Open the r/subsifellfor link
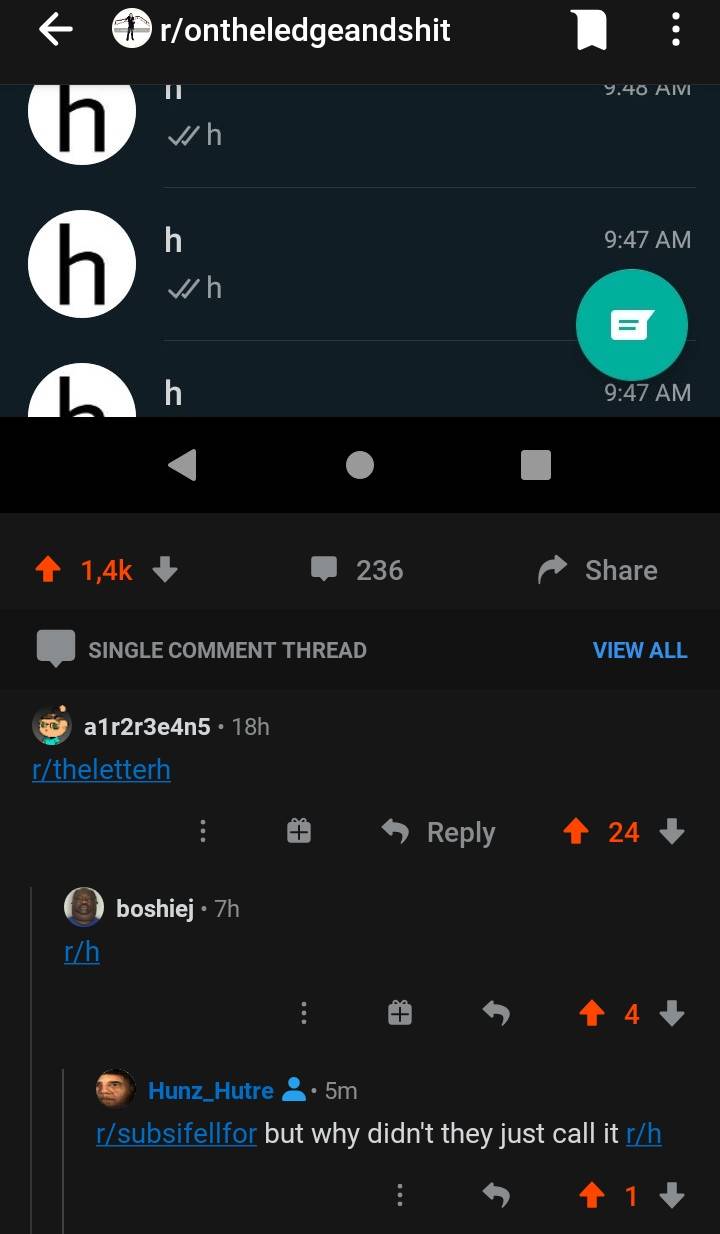This screenshot has width=720, height=1234. (176, 1134)
